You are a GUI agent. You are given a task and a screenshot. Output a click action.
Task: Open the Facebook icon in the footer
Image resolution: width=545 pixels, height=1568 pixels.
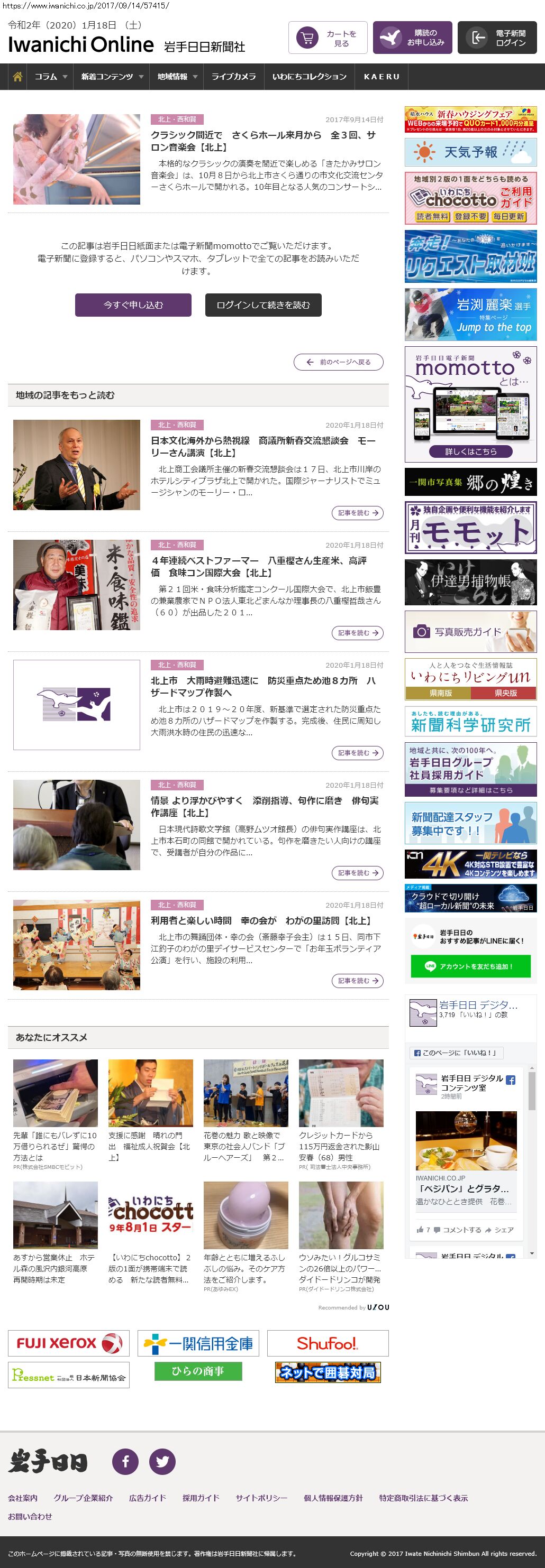point(125,1462)
